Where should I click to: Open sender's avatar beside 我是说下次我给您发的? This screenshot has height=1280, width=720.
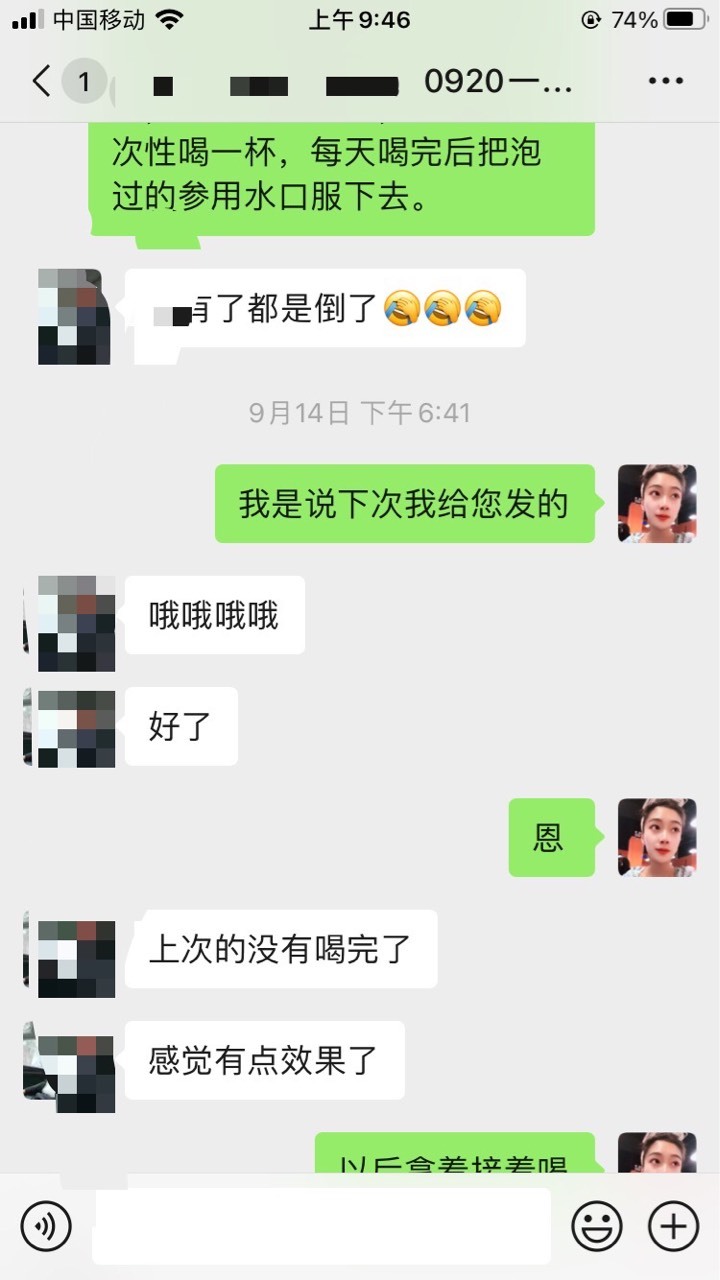(x=657, y=504)
